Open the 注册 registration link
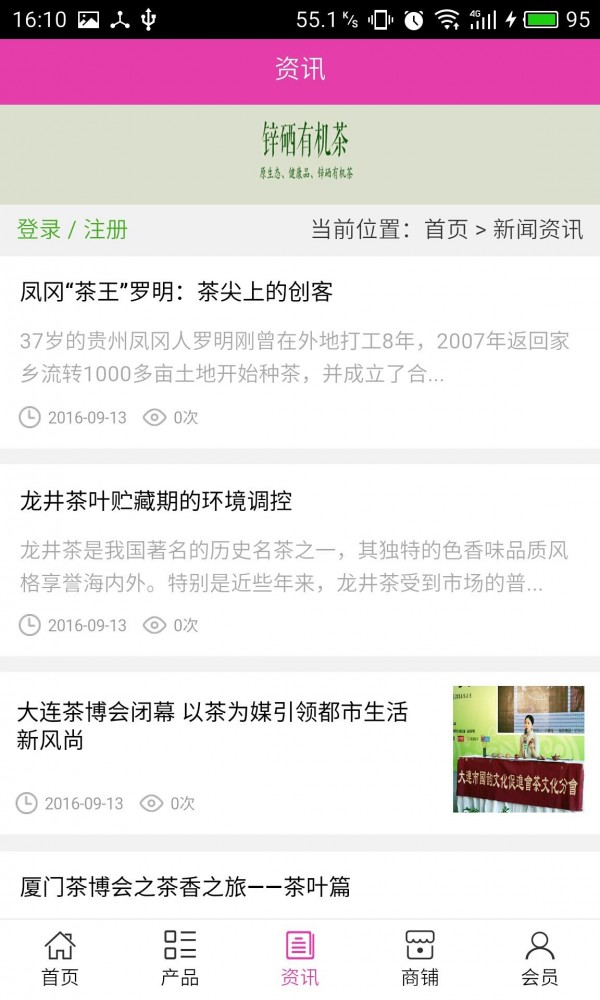Image resolution: width=600 pixels, height=1000 pixels. 105,229
